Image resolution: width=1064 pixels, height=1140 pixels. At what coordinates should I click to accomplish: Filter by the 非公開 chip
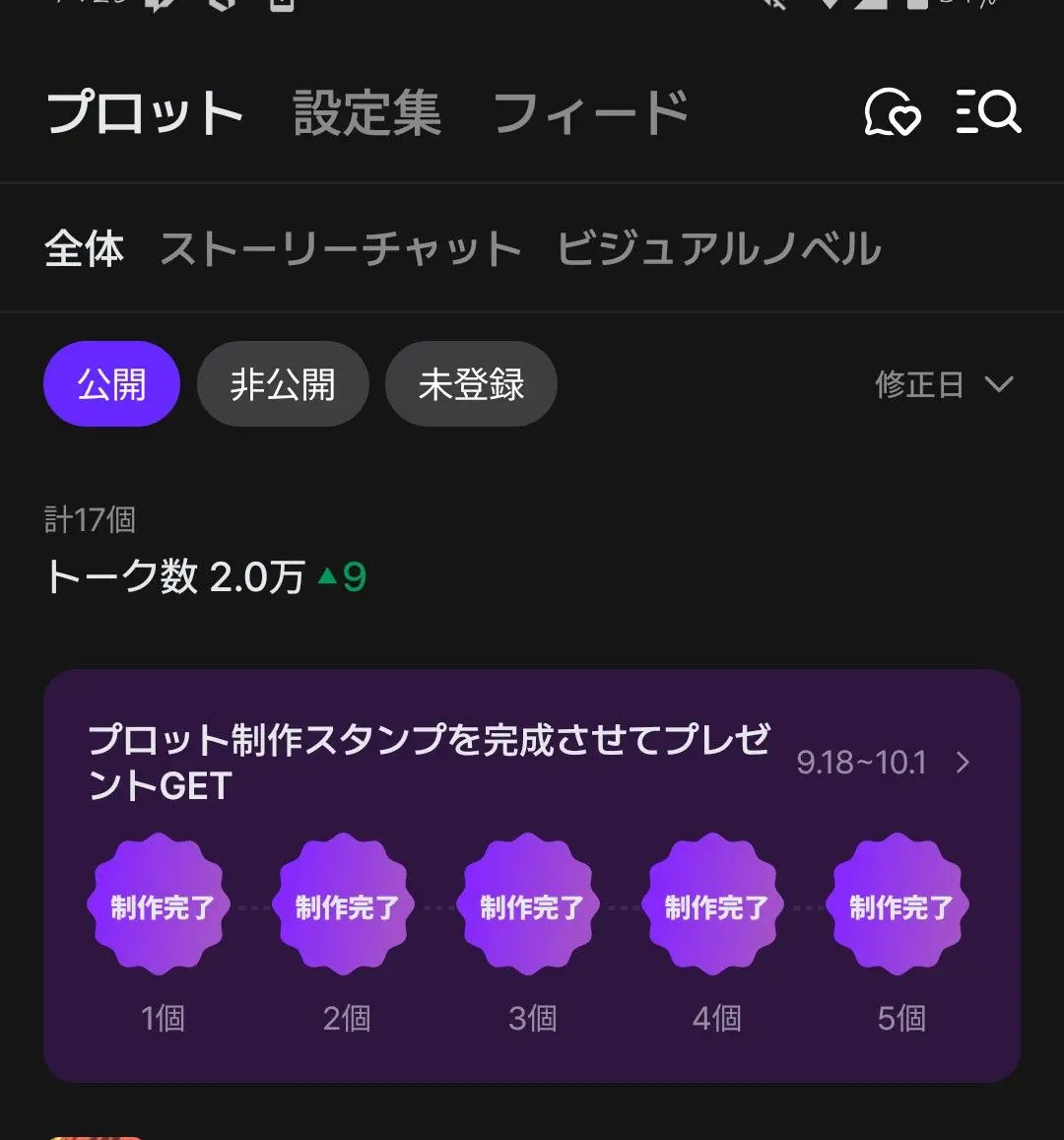283,384
